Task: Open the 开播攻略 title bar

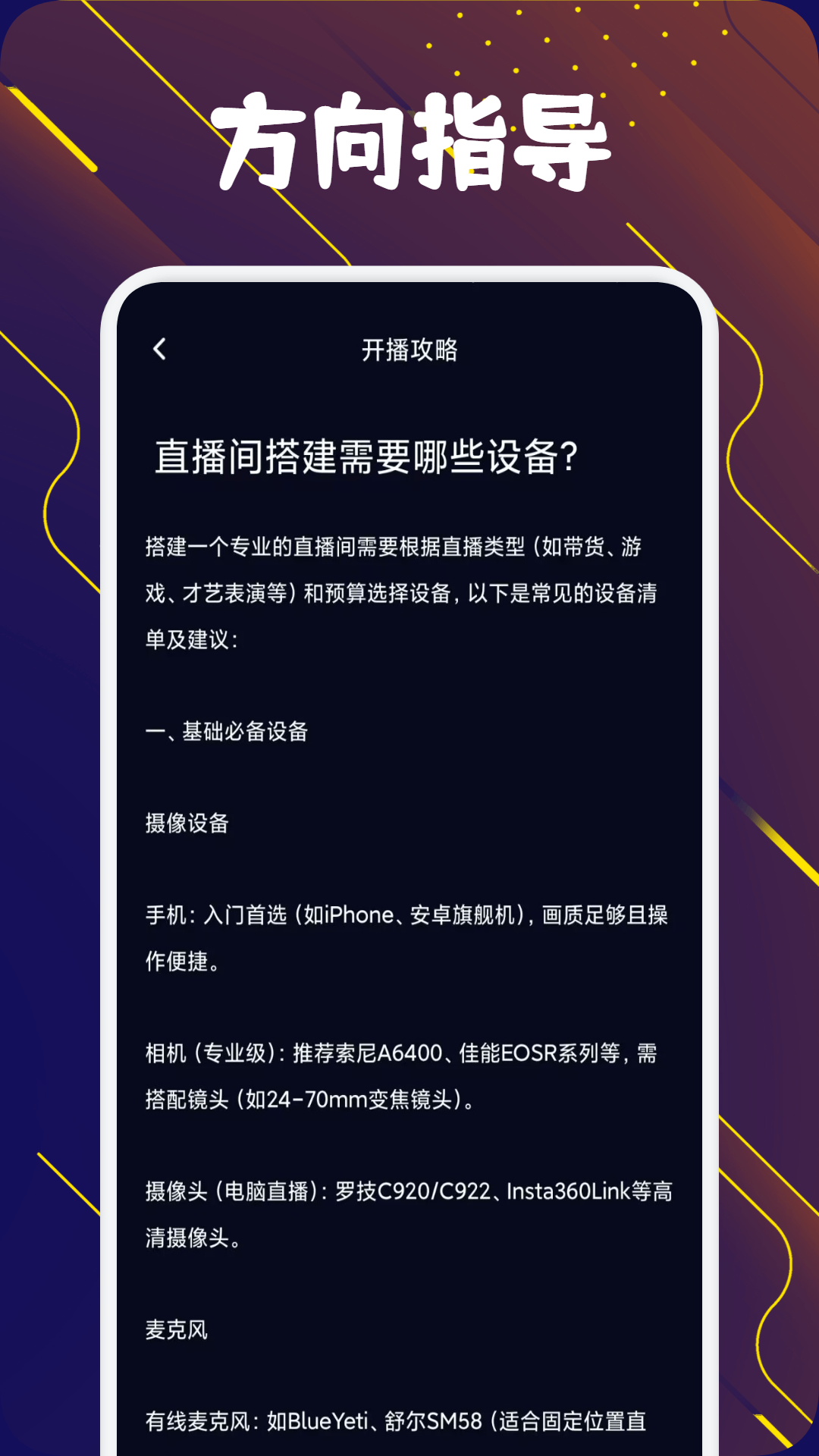Action: (409, 349)
